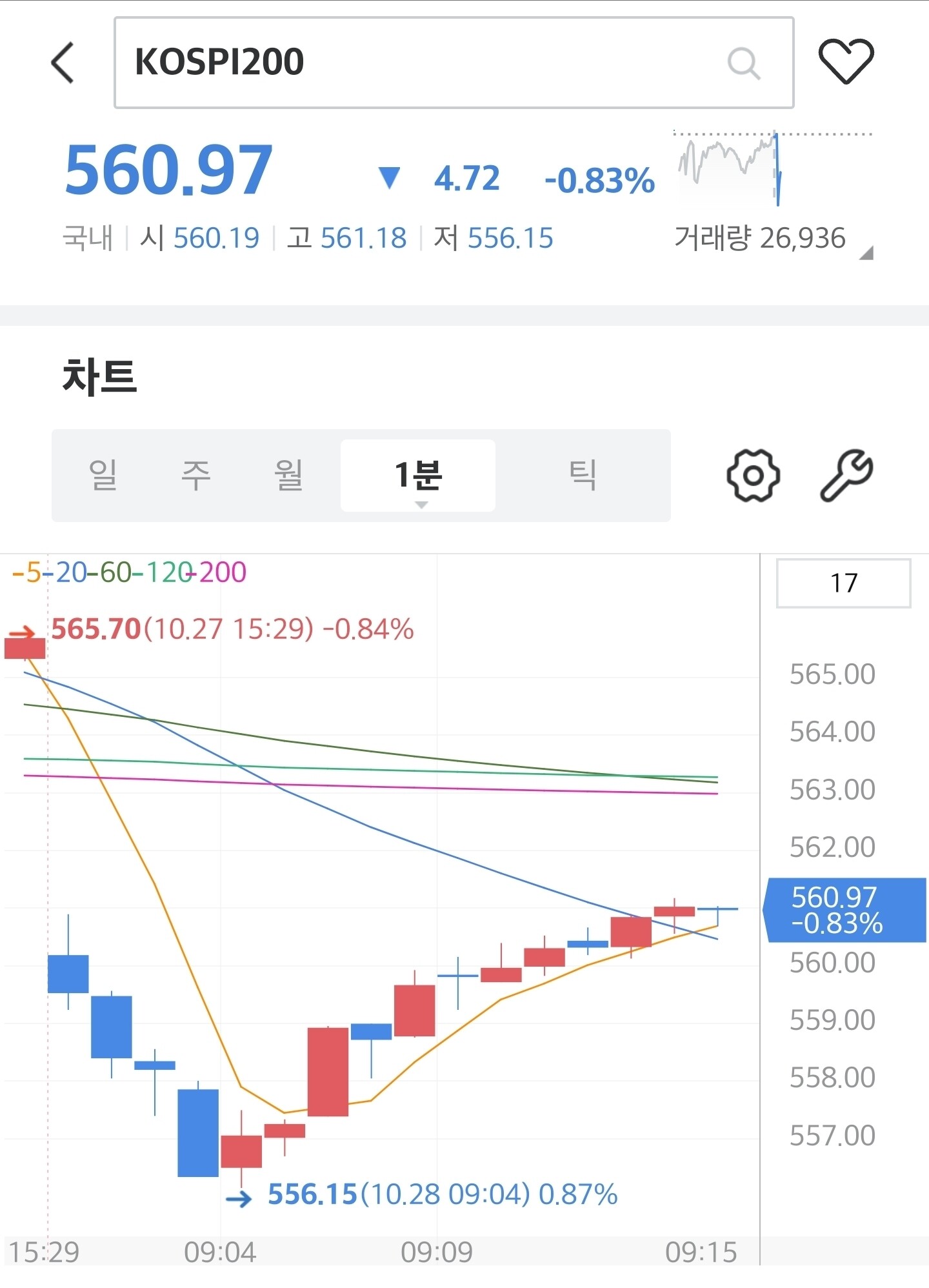Open the mini intraday chart thumbnail

773,166
